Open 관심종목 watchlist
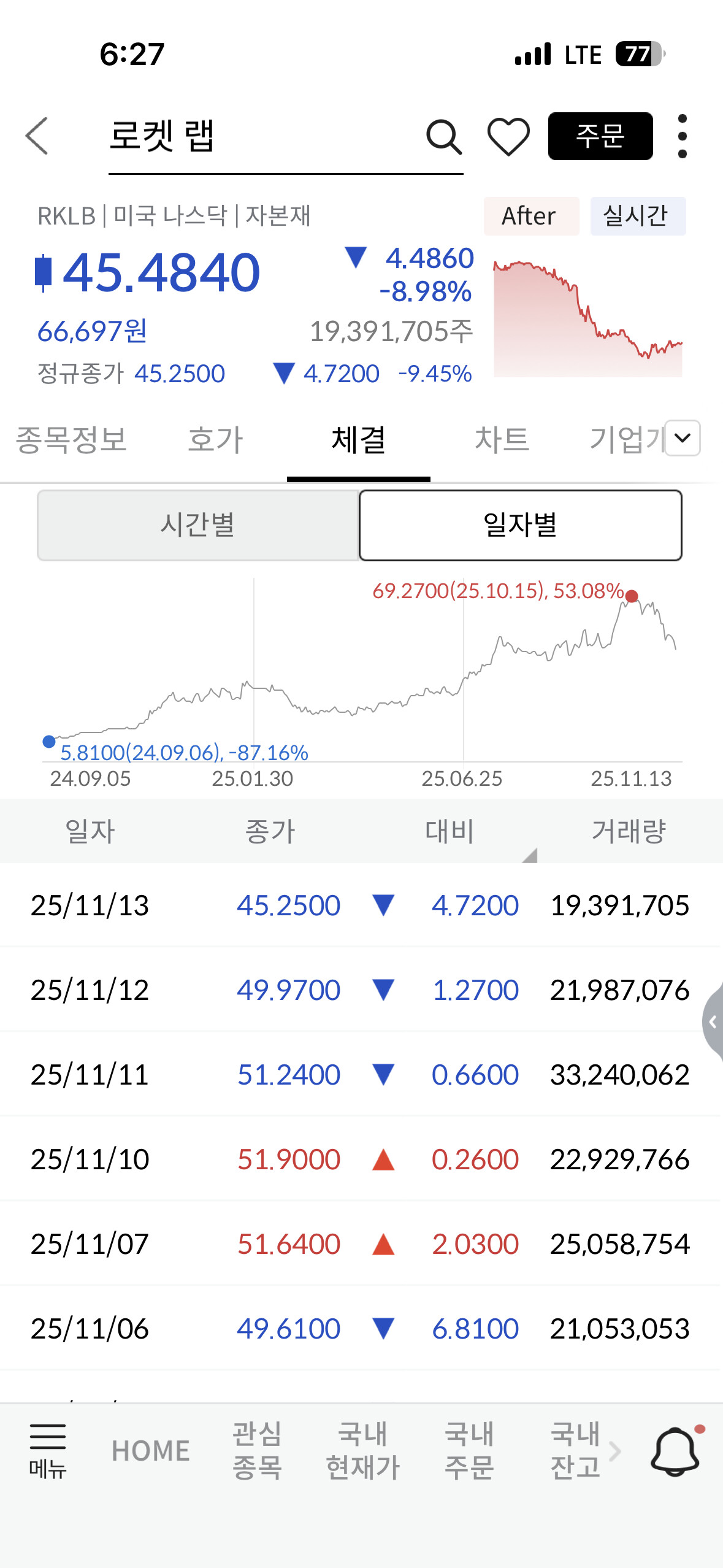The width and height of the screenshot is (723, 1568). tap(257, 1451)
